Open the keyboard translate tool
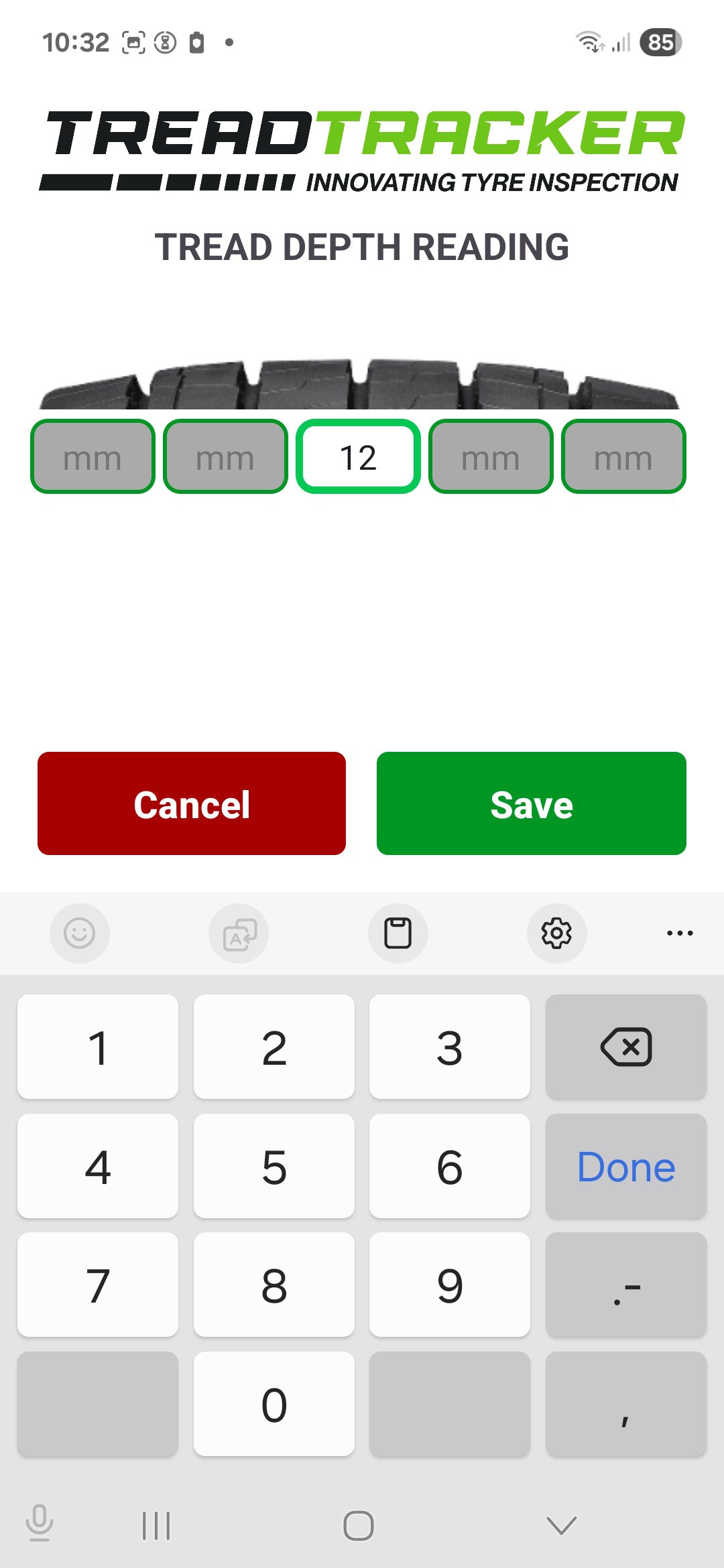Screen dimensions: 724x1568 tap(239, 933)
